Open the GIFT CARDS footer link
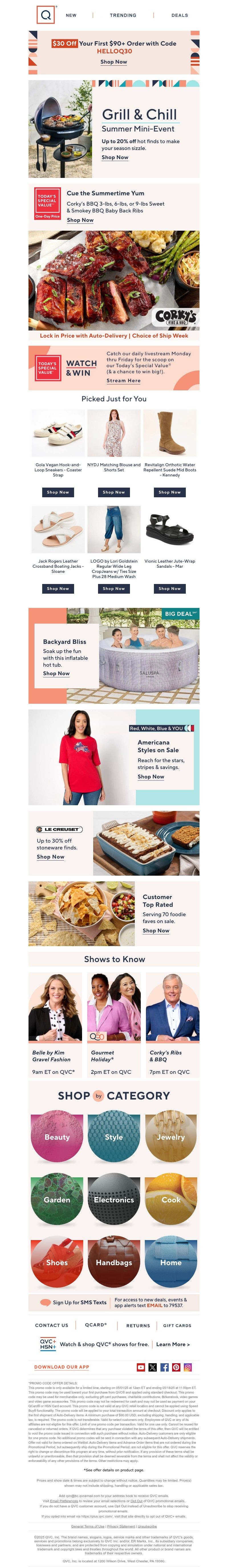The width and height of the screenshot is (228, 1568). (x=177, y=1325)
